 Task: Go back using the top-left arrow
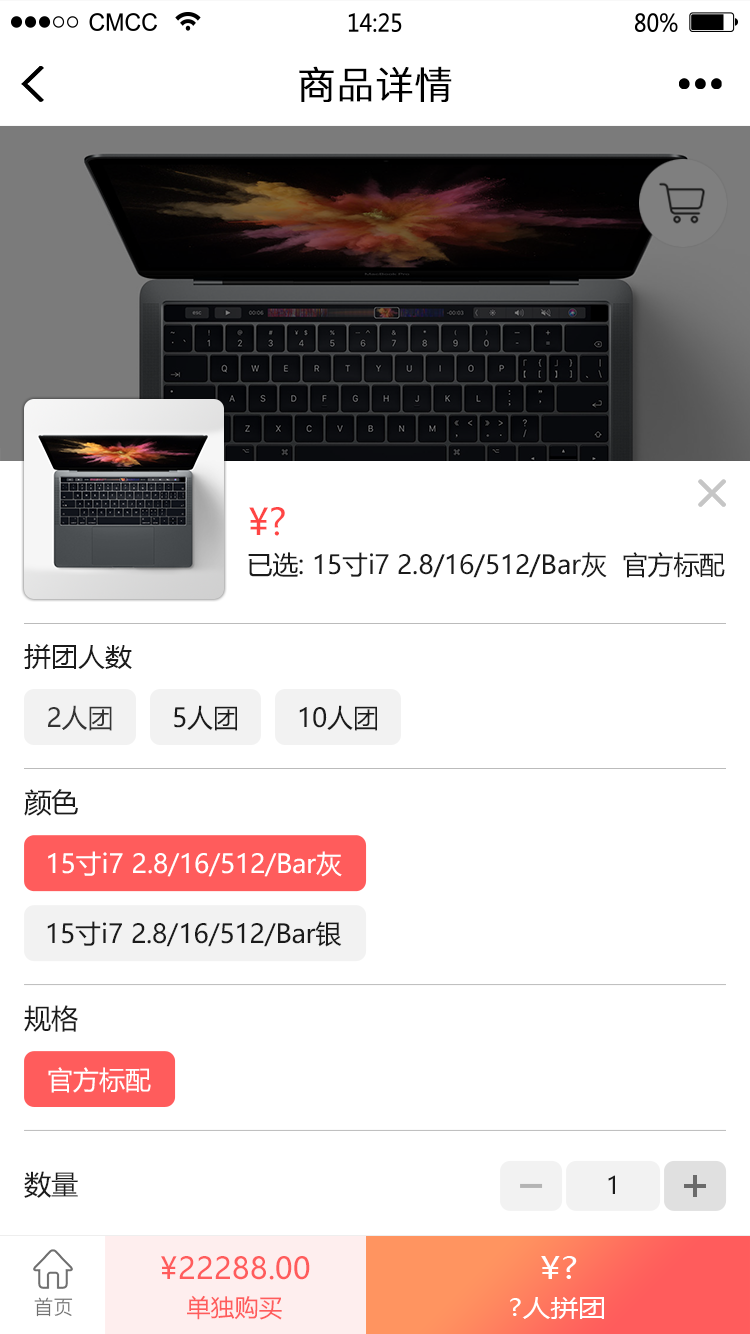[34, 84]
